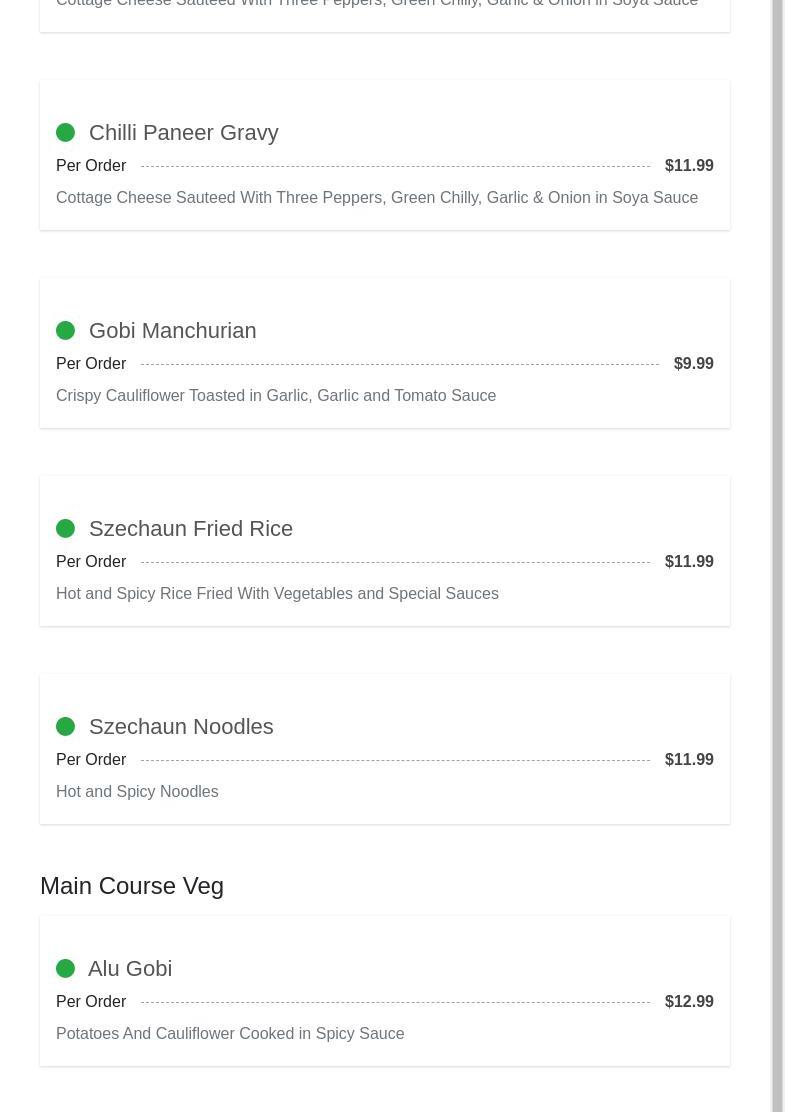View Szechaun Fried Rice details
The image size is (785, 1112).
[190, 529]
